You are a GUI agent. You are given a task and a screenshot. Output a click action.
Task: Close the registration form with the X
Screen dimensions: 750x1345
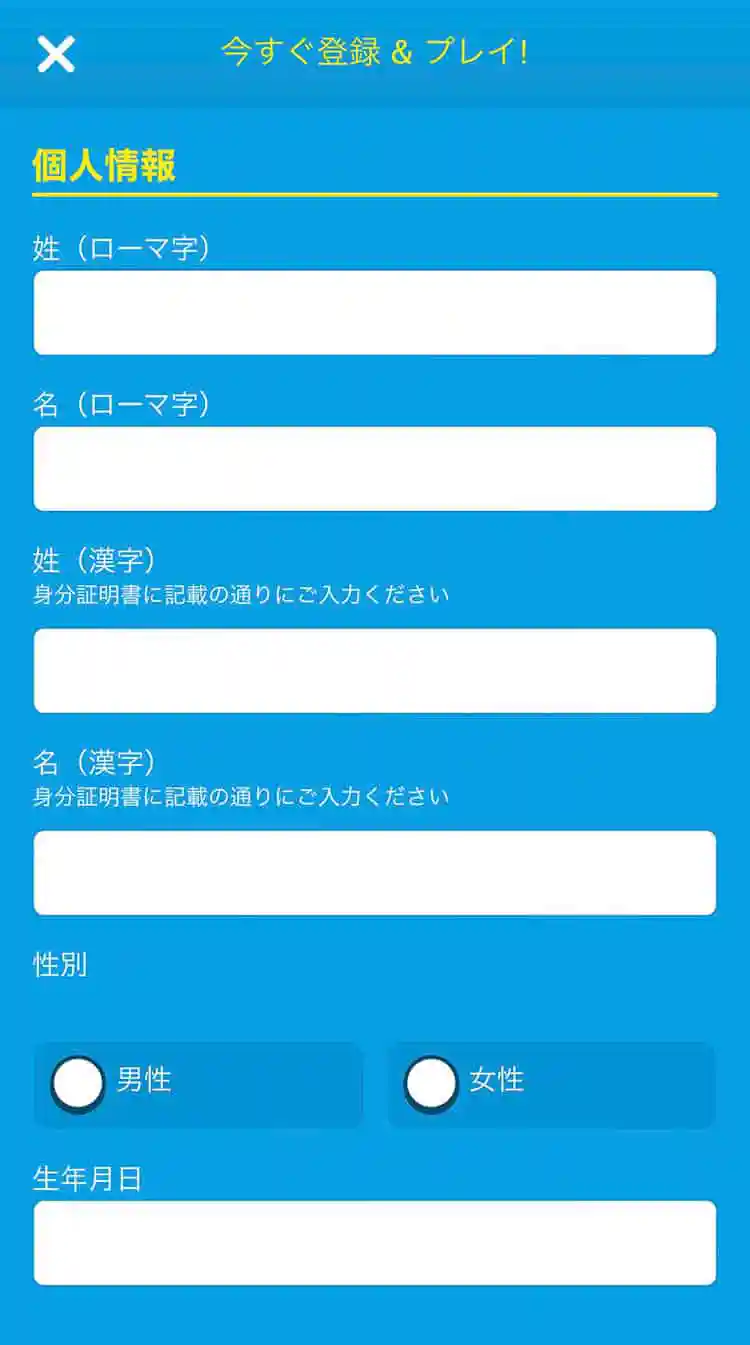click(56, 53)
